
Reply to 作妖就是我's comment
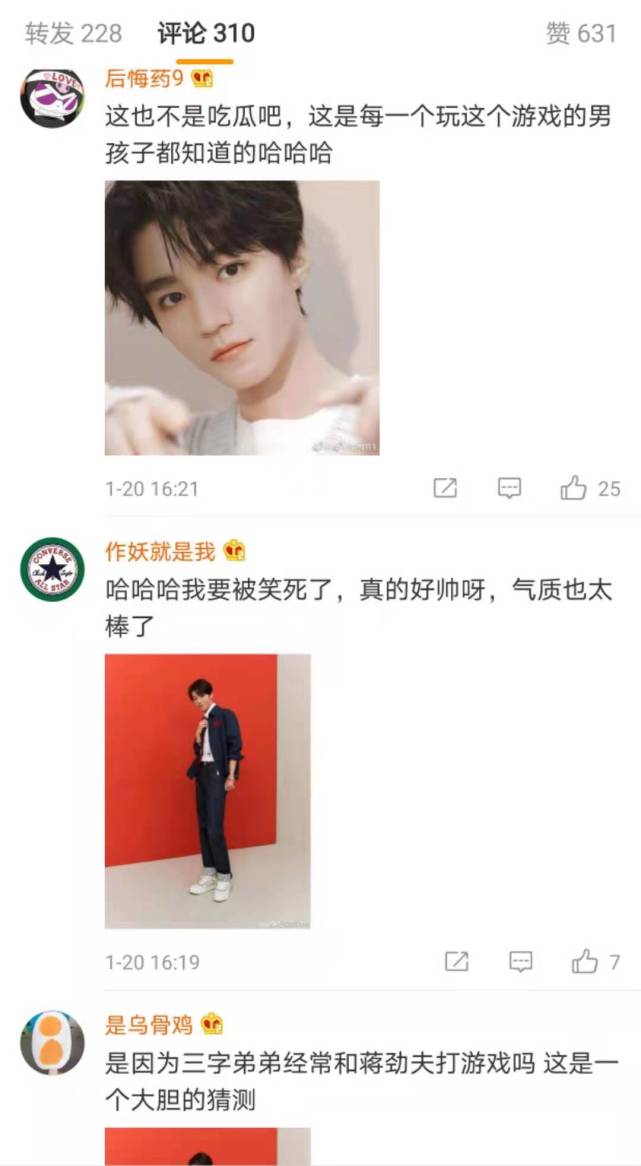[x=521, y=962]
